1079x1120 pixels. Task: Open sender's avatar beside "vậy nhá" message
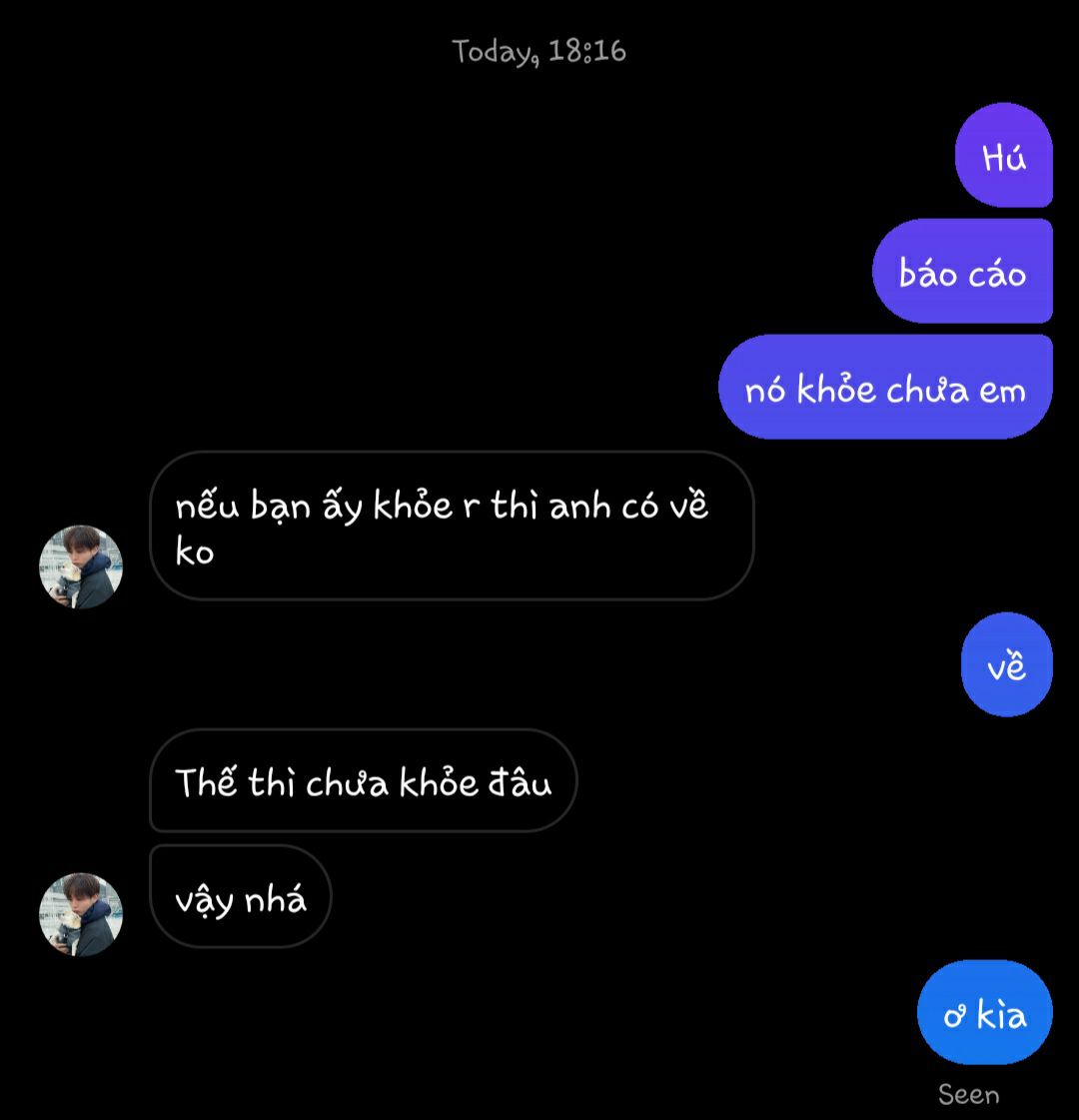pyautogui.click(x=81, y=914)
